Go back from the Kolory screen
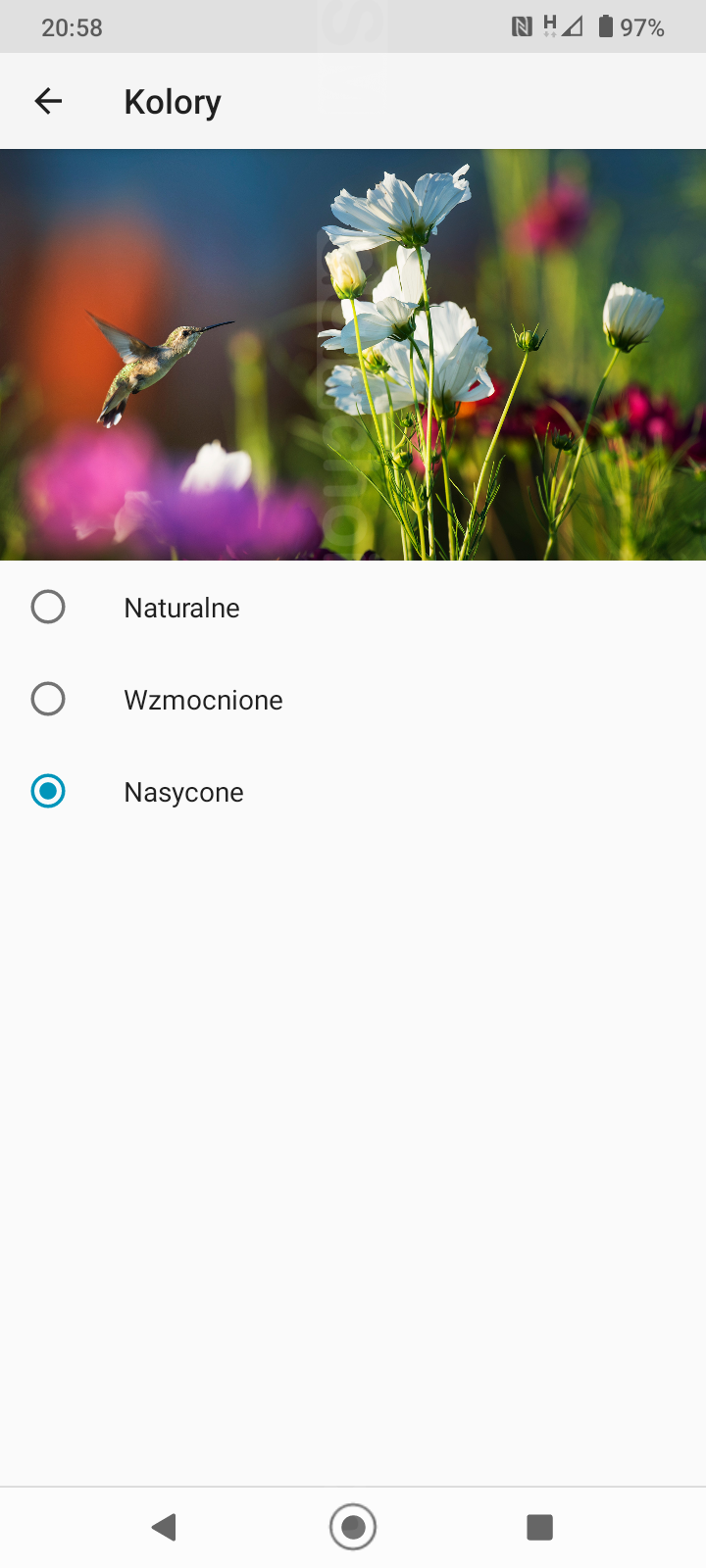 click(48, 101)
